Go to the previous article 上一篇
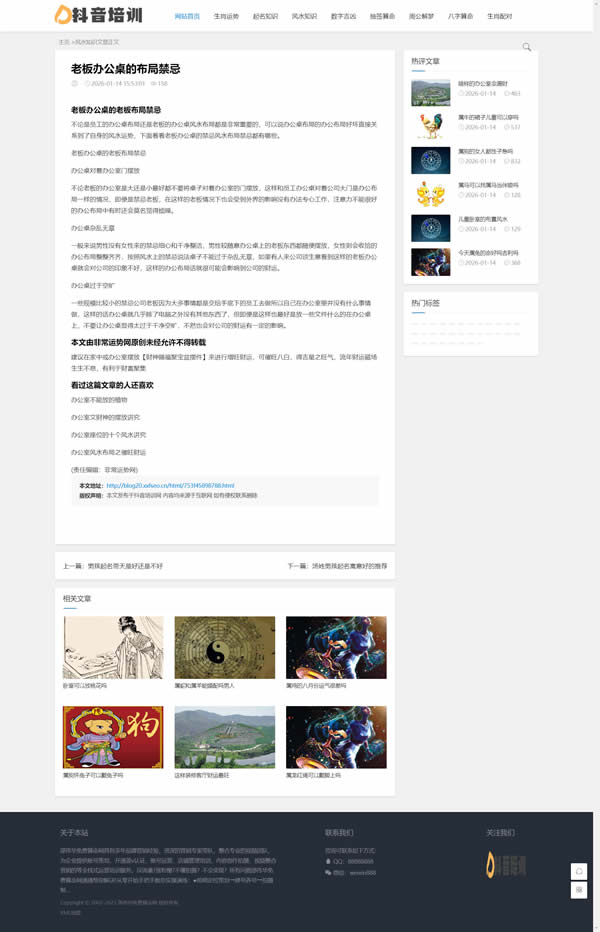The height and width of the screenshot is (932, 600). pos(113,565)
